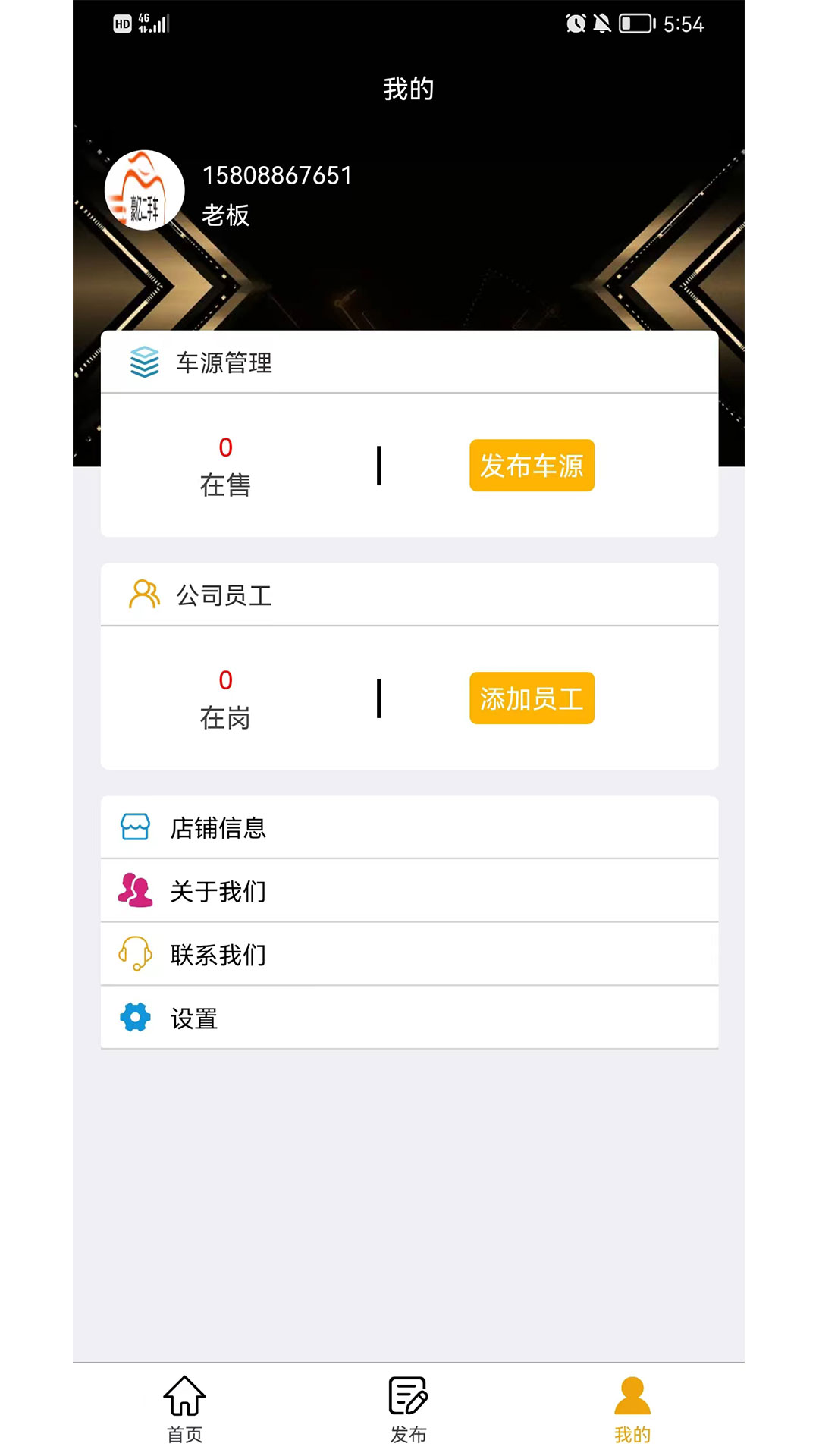The image size is (819, 1456).
Task: Click the 车源管理 layers icon
Action: (145, 362)
